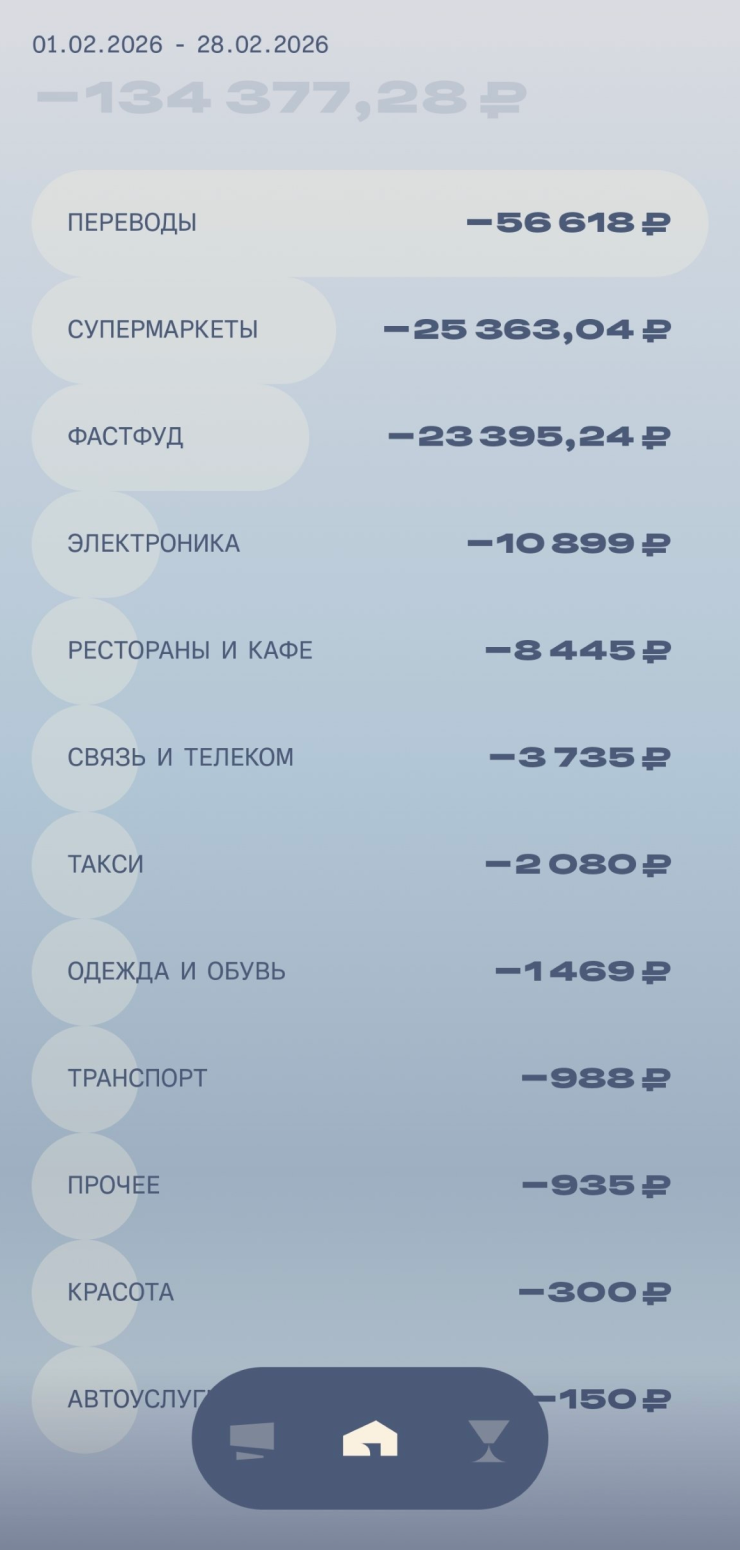Open the date range 01.02.2026 - 28.02.2026
The height and width of the screenshot is (1550, 740).
[180, 44]
